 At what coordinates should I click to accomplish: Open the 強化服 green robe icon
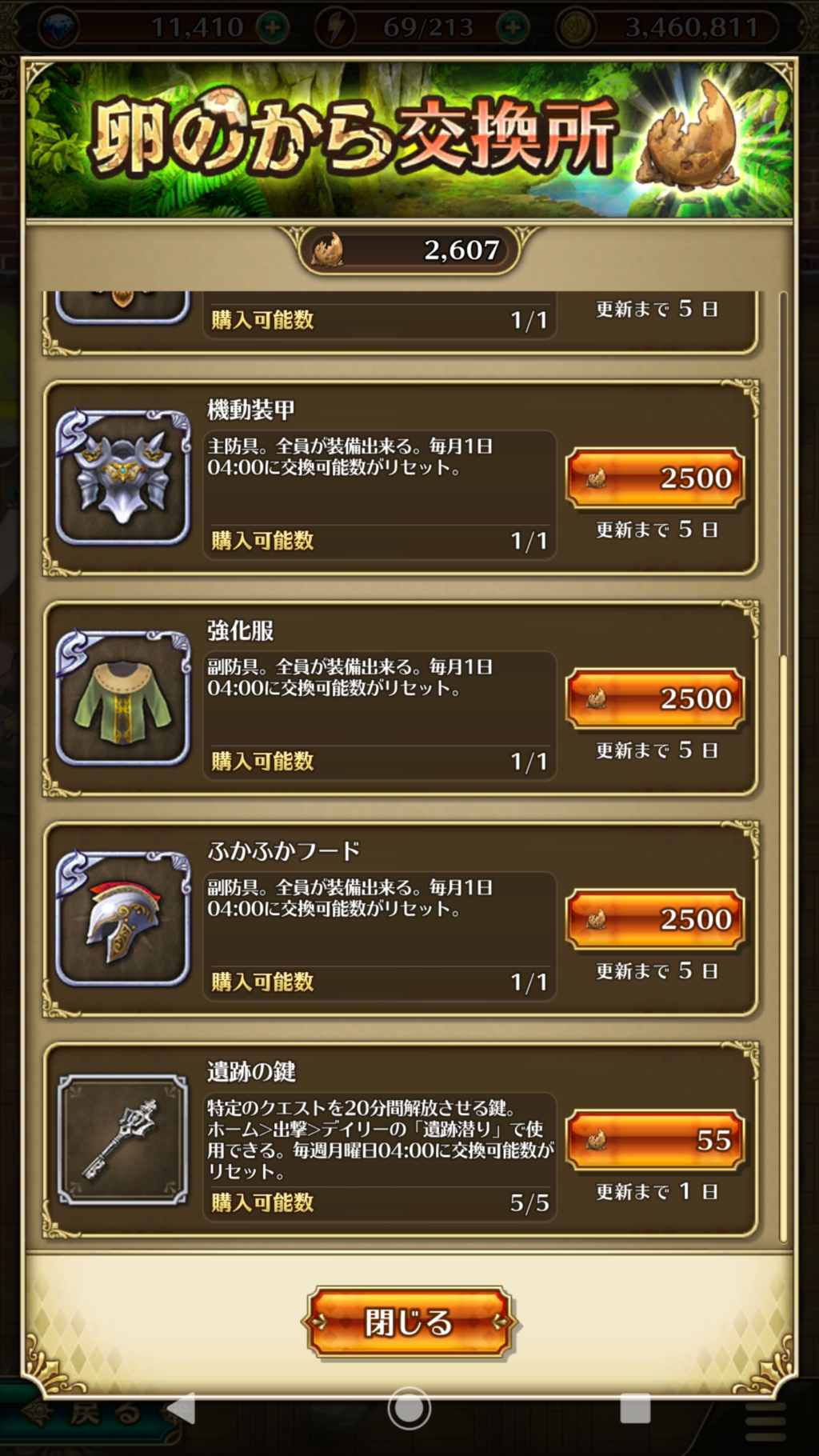[x=123, y=699]
